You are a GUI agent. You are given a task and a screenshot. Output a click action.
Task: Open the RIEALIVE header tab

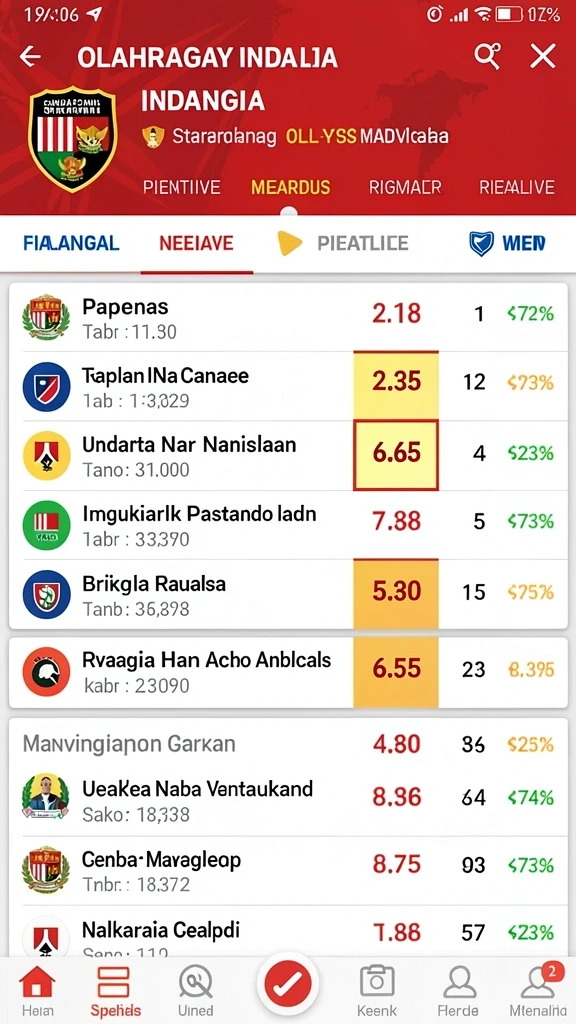(x=517, y=187)
